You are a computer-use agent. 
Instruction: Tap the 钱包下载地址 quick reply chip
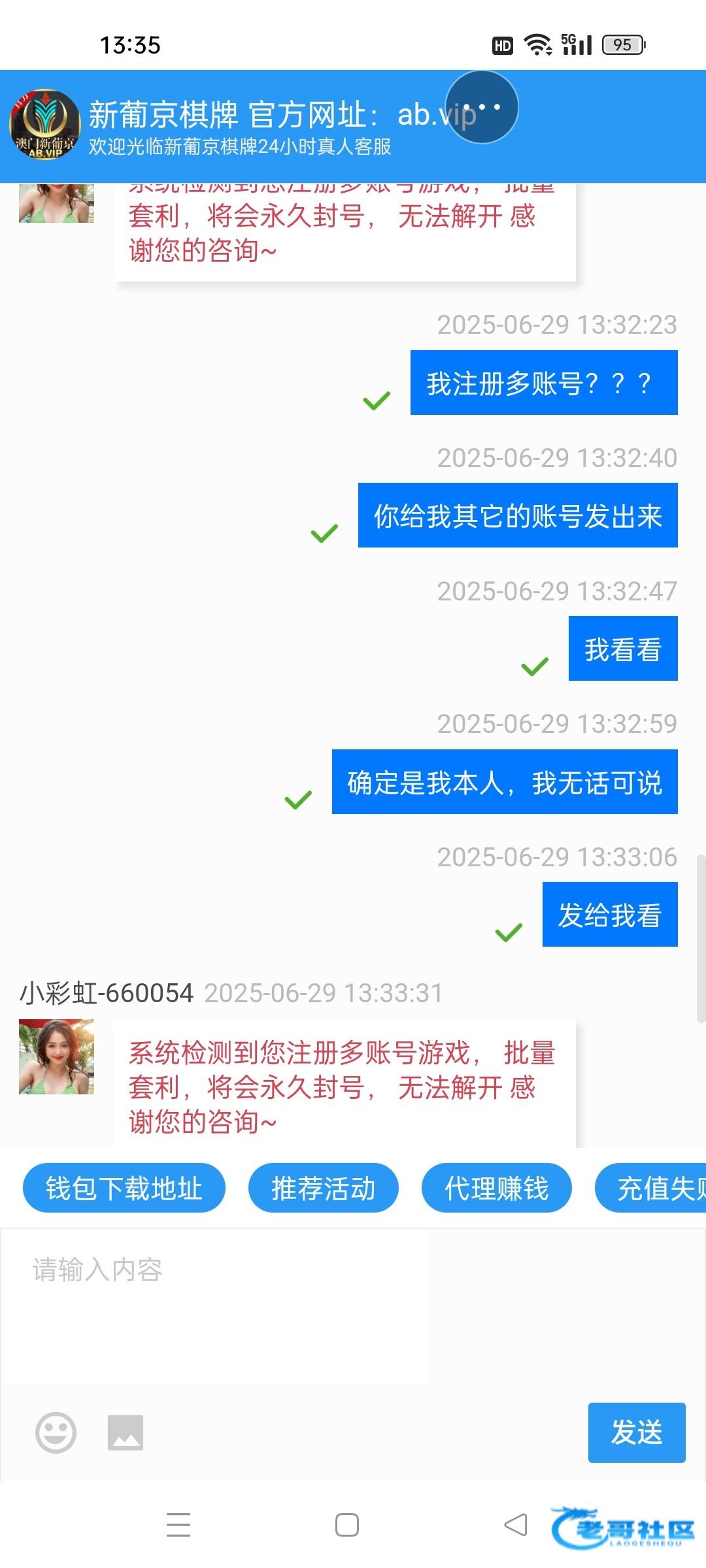coord(124,1188)
